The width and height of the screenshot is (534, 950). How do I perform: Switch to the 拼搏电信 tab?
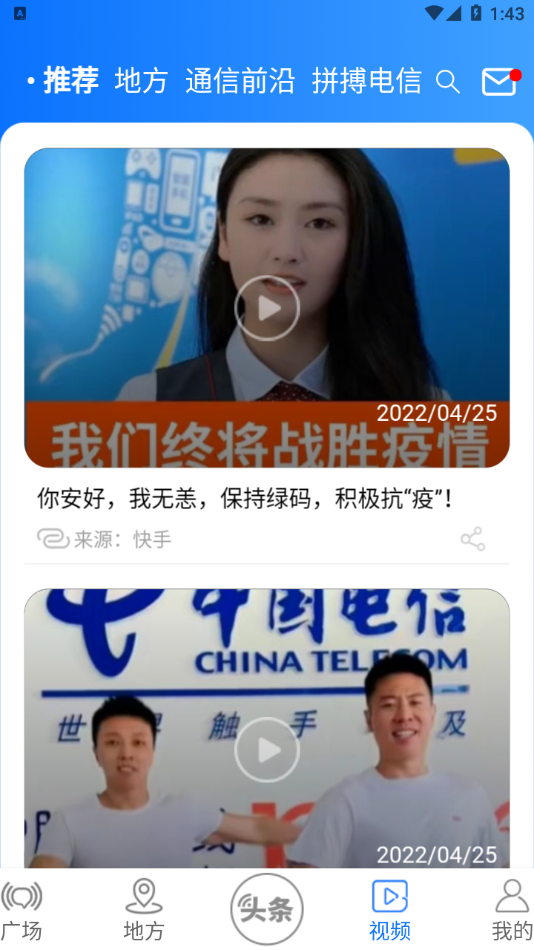tap(367, 81)
